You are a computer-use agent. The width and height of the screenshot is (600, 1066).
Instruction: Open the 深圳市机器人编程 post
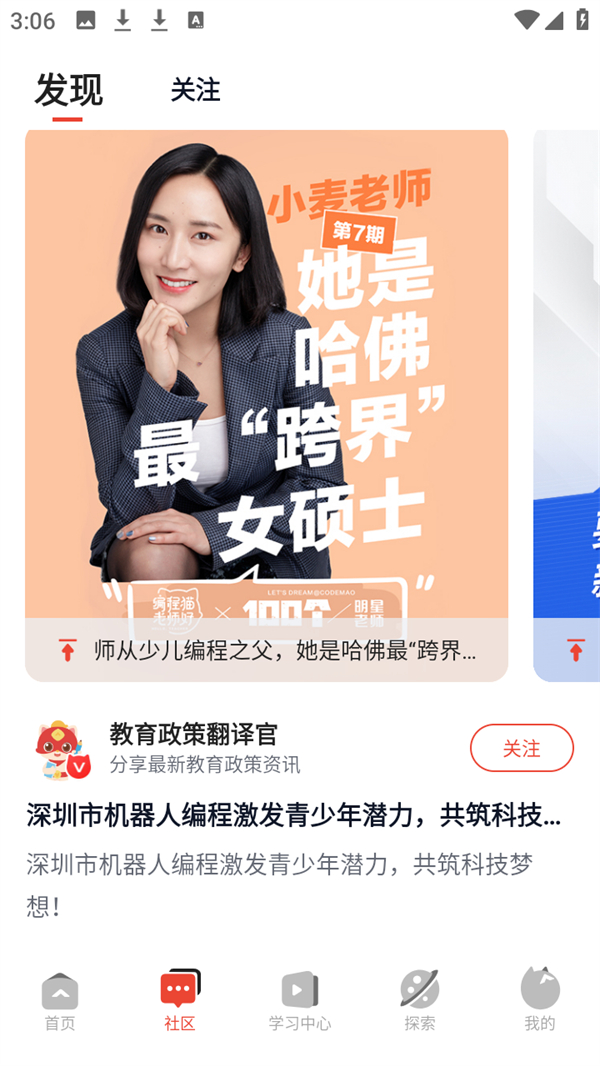[x=293, y=816]
